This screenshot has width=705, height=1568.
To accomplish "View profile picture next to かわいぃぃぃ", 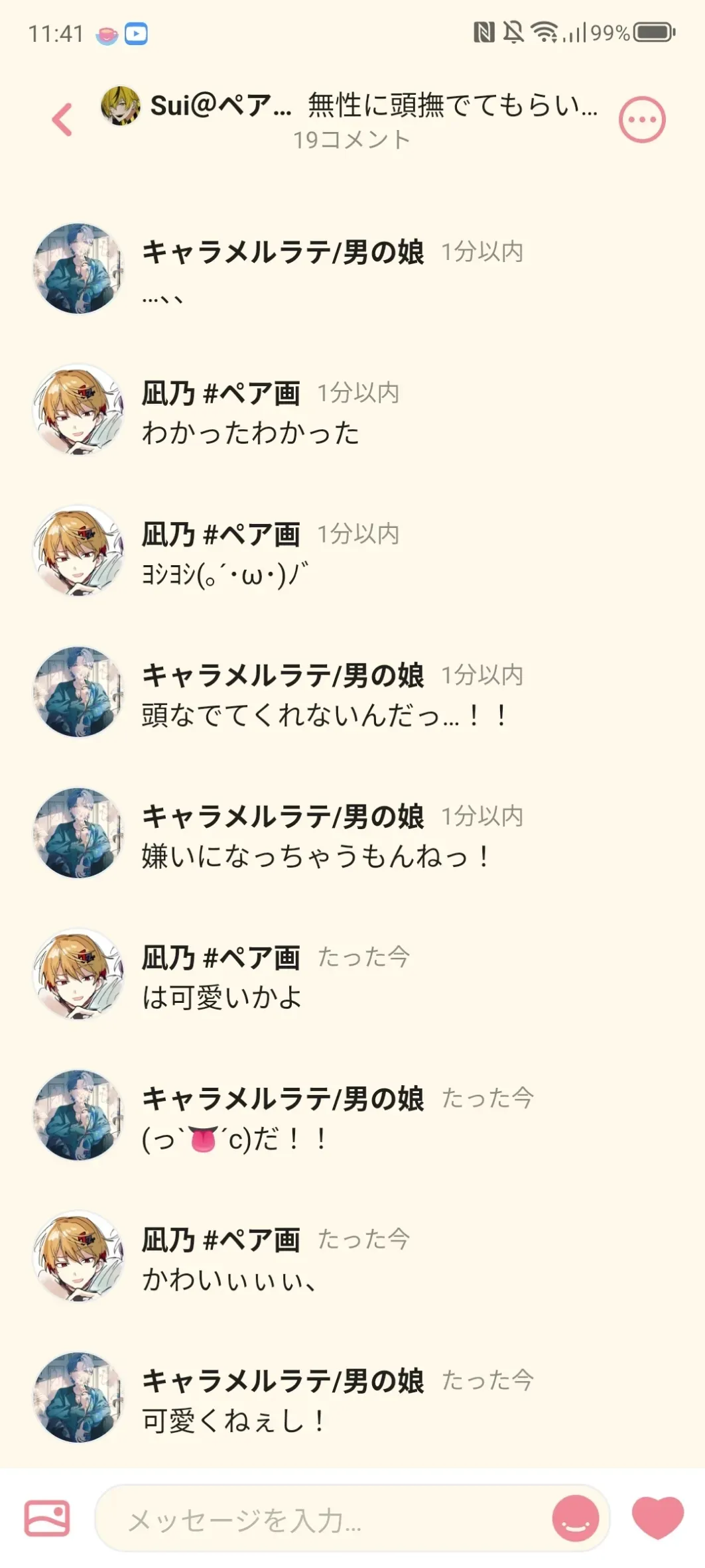I will pos(78,1256).
